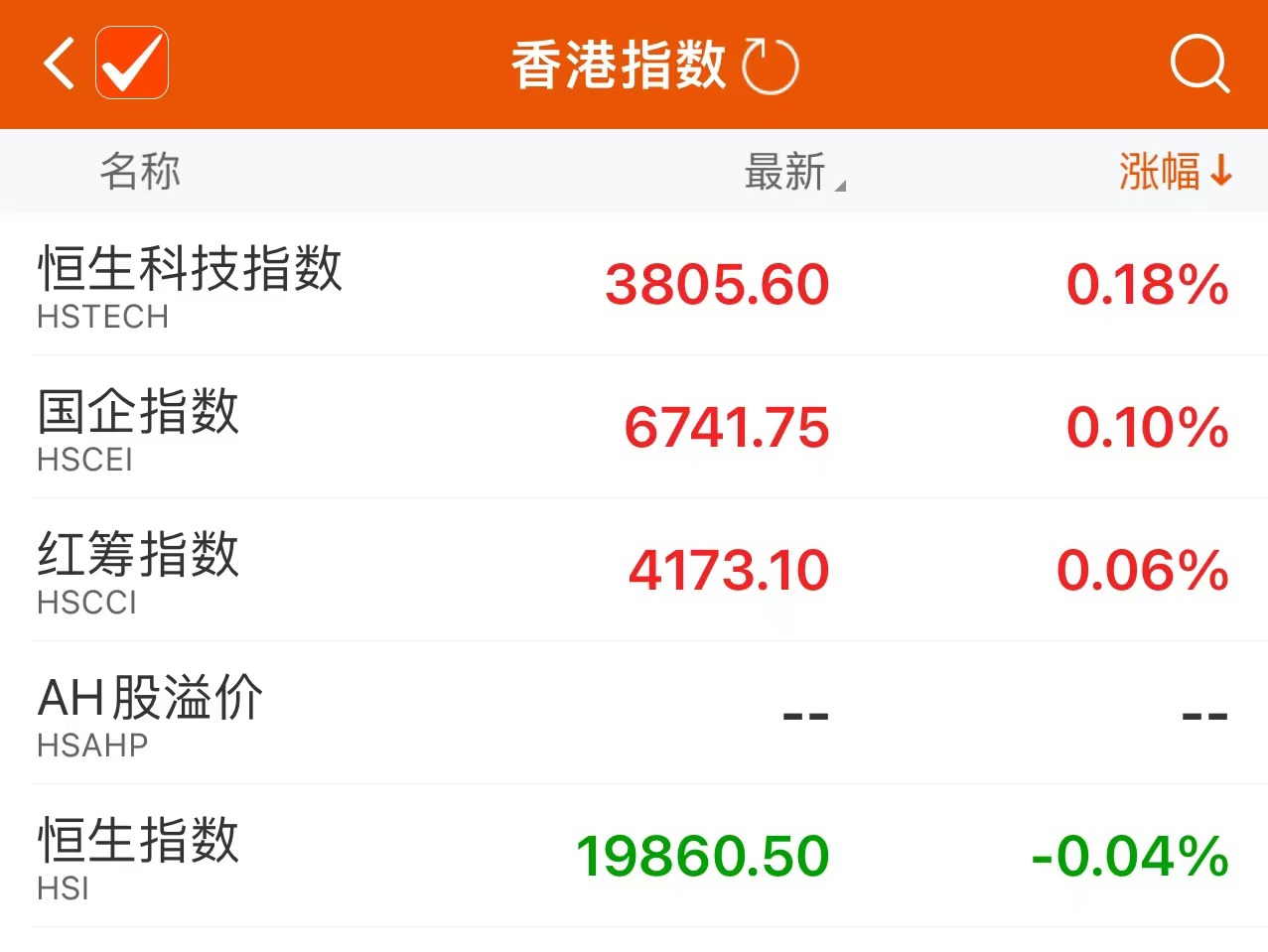Open the search magnifier
The height and width of the screenshot is (952, 1268).
click(1199, 65)
